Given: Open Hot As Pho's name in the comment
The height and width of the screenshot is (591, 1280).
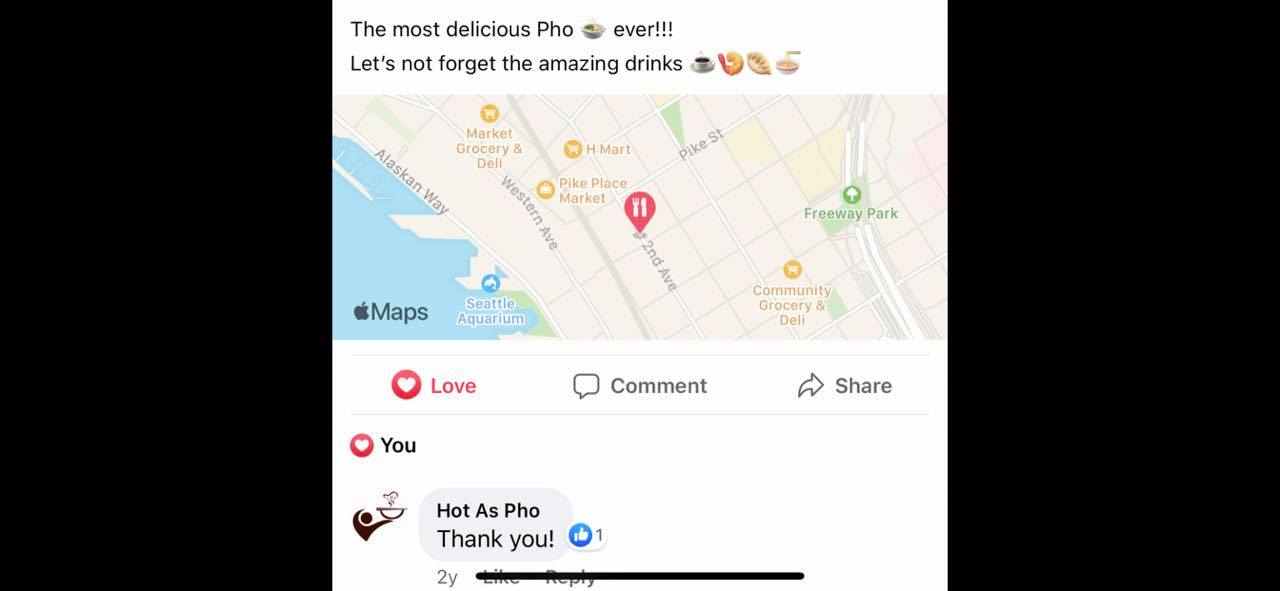Looking at the screenshot, I should [488, 510].
